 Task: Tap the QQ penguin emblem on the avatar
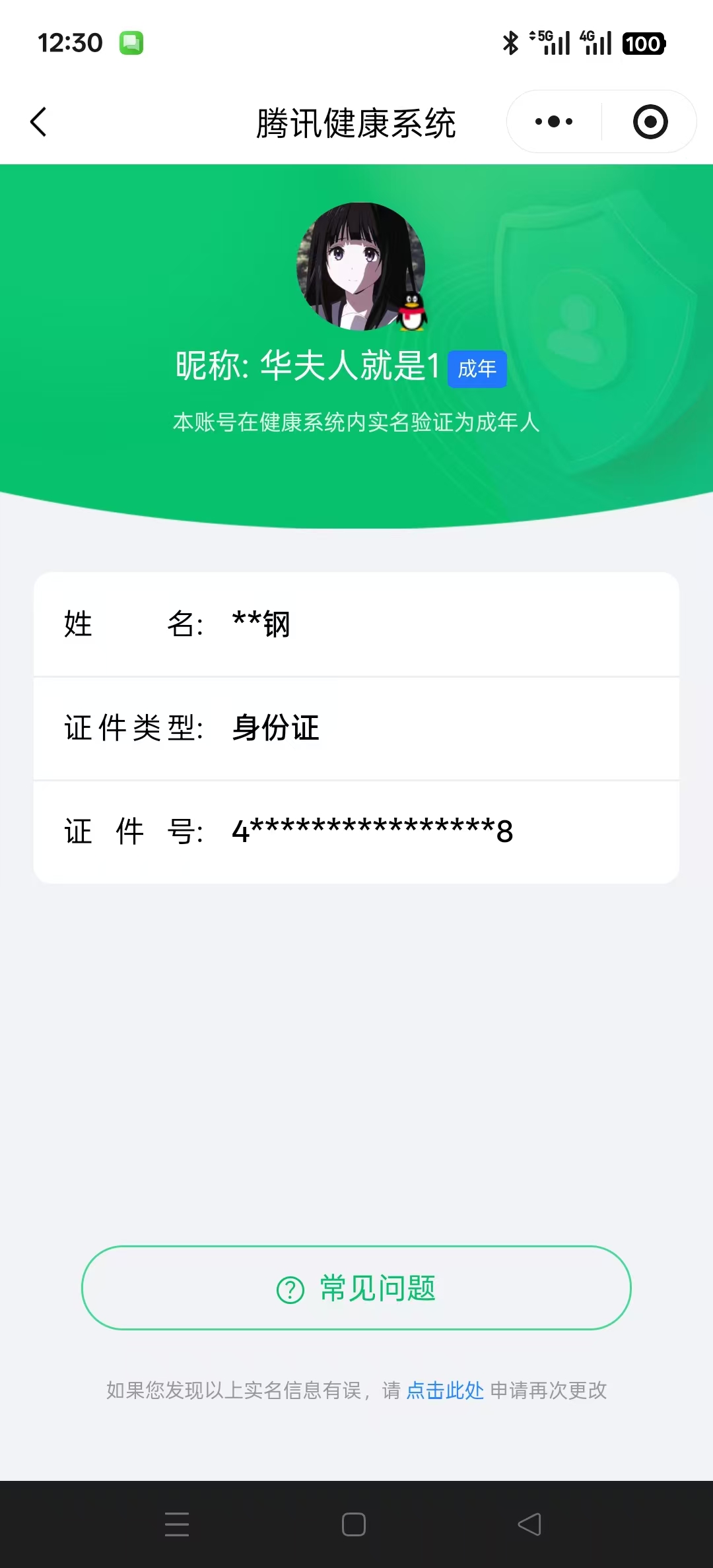click(x=413, y=311)
